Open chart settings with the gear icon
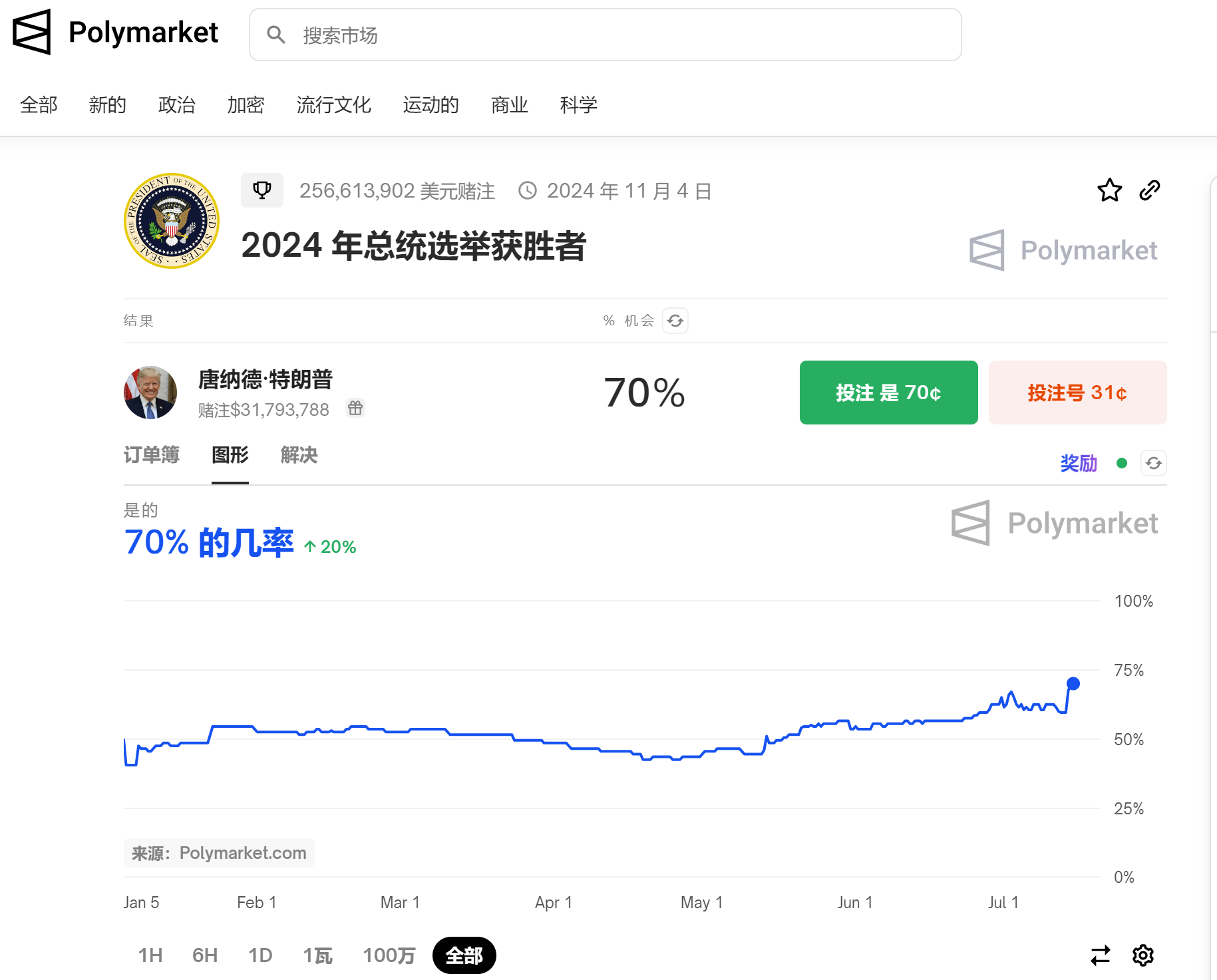 pyautogui.click(x=1143, y=955)
